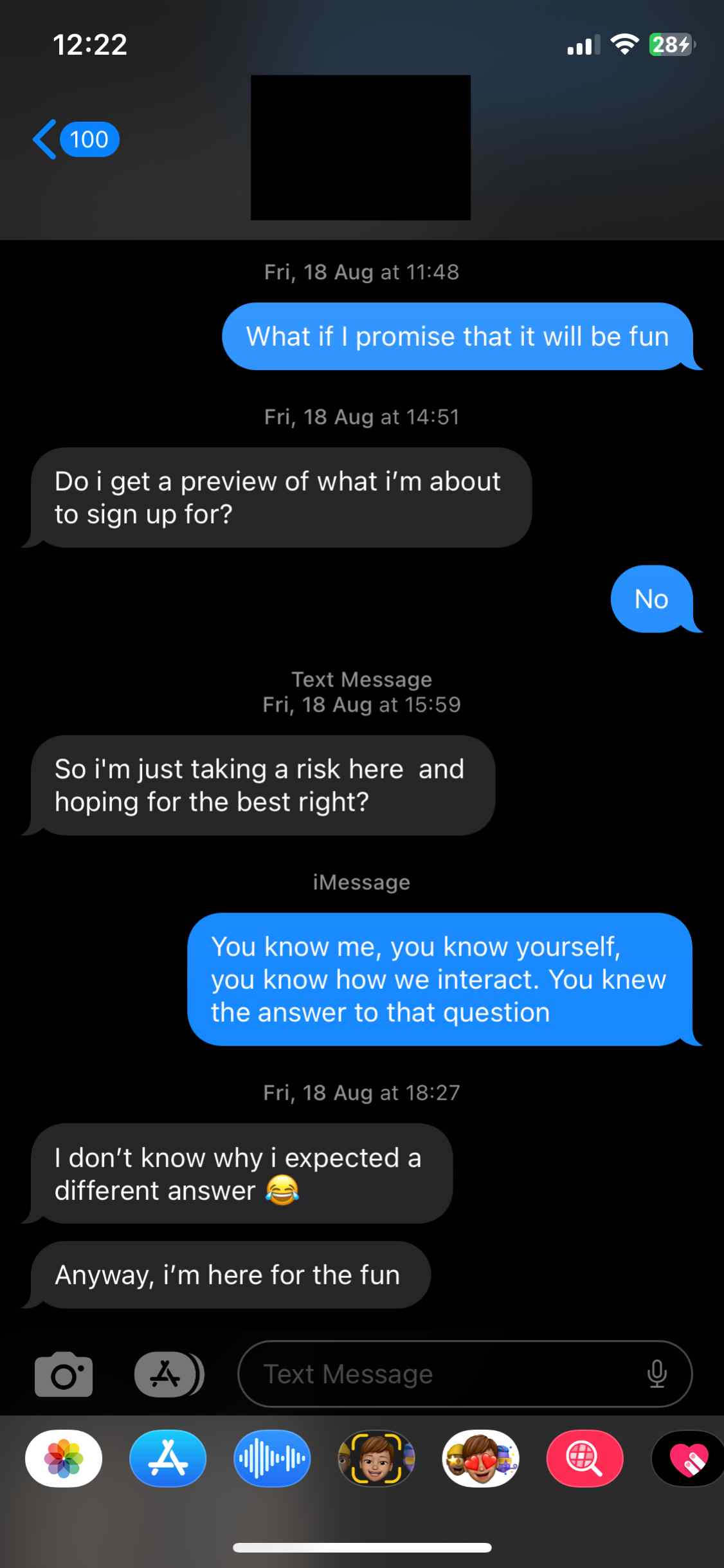Open contact details in the header
The image size is (724, 1568).
click(360, 148)
